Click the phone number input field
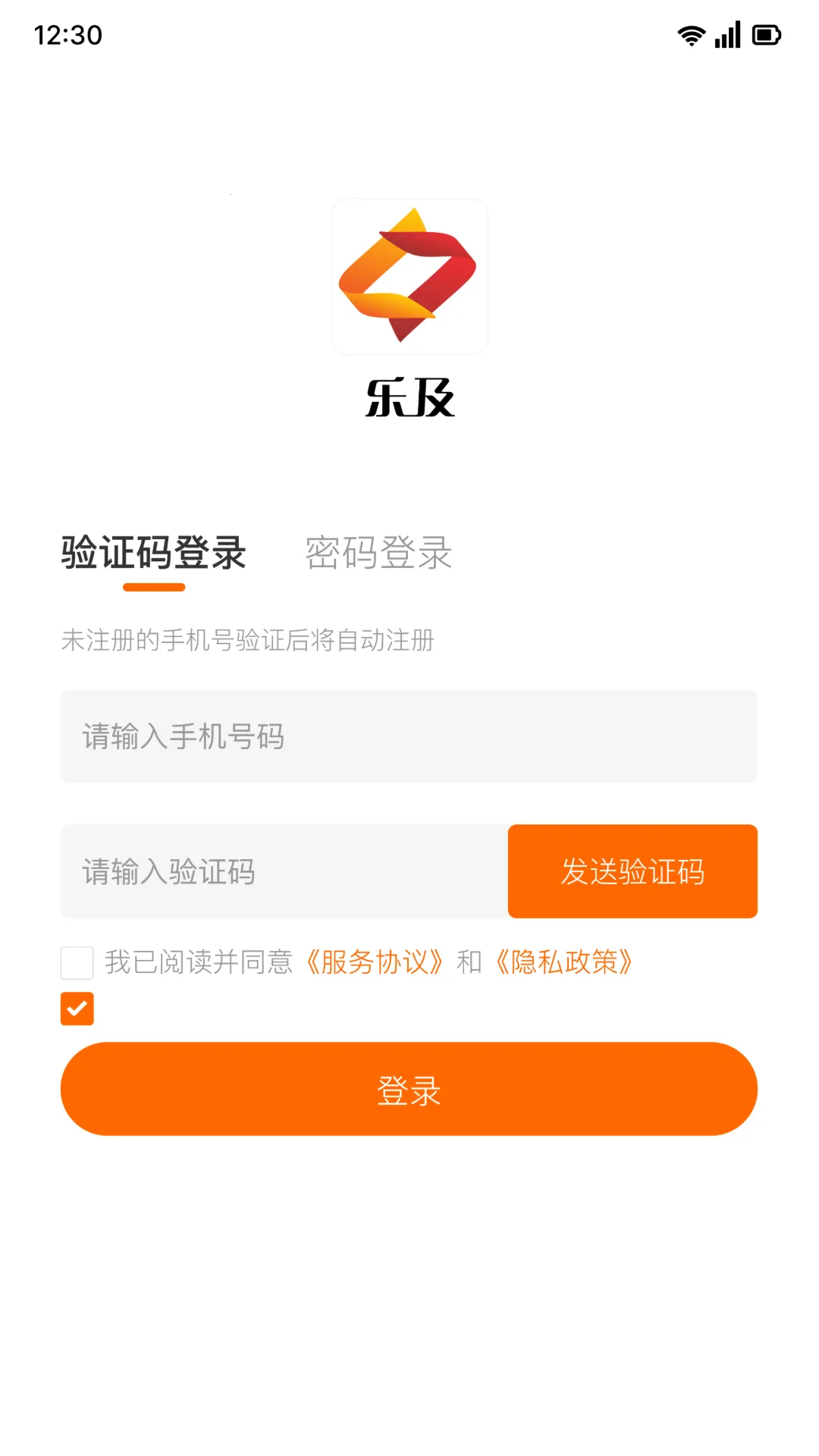This screenshot has width=819, height=1456. pos(409,736)
